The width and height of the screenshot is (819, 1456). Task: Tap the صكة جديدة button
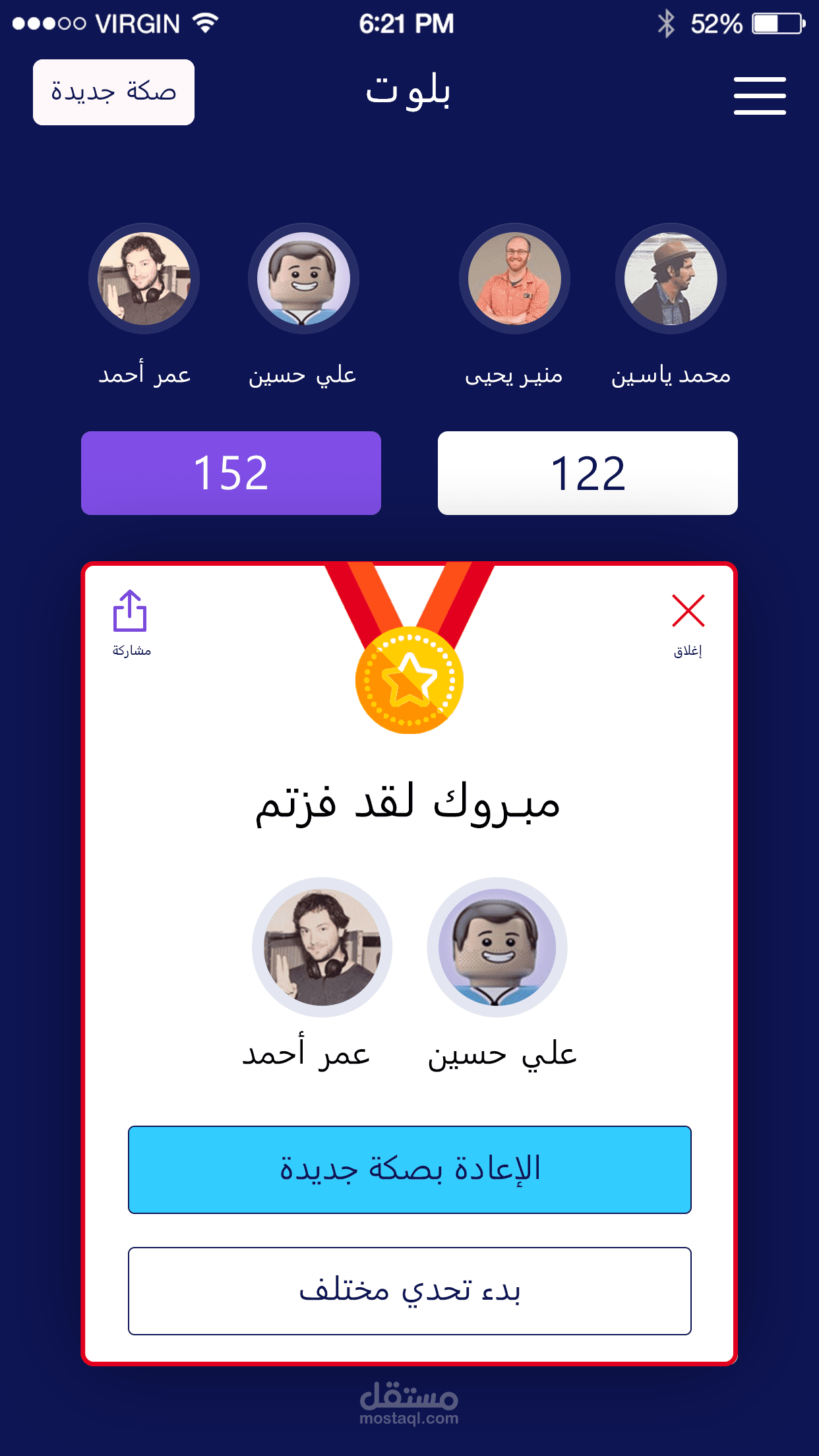pos(113,92)
